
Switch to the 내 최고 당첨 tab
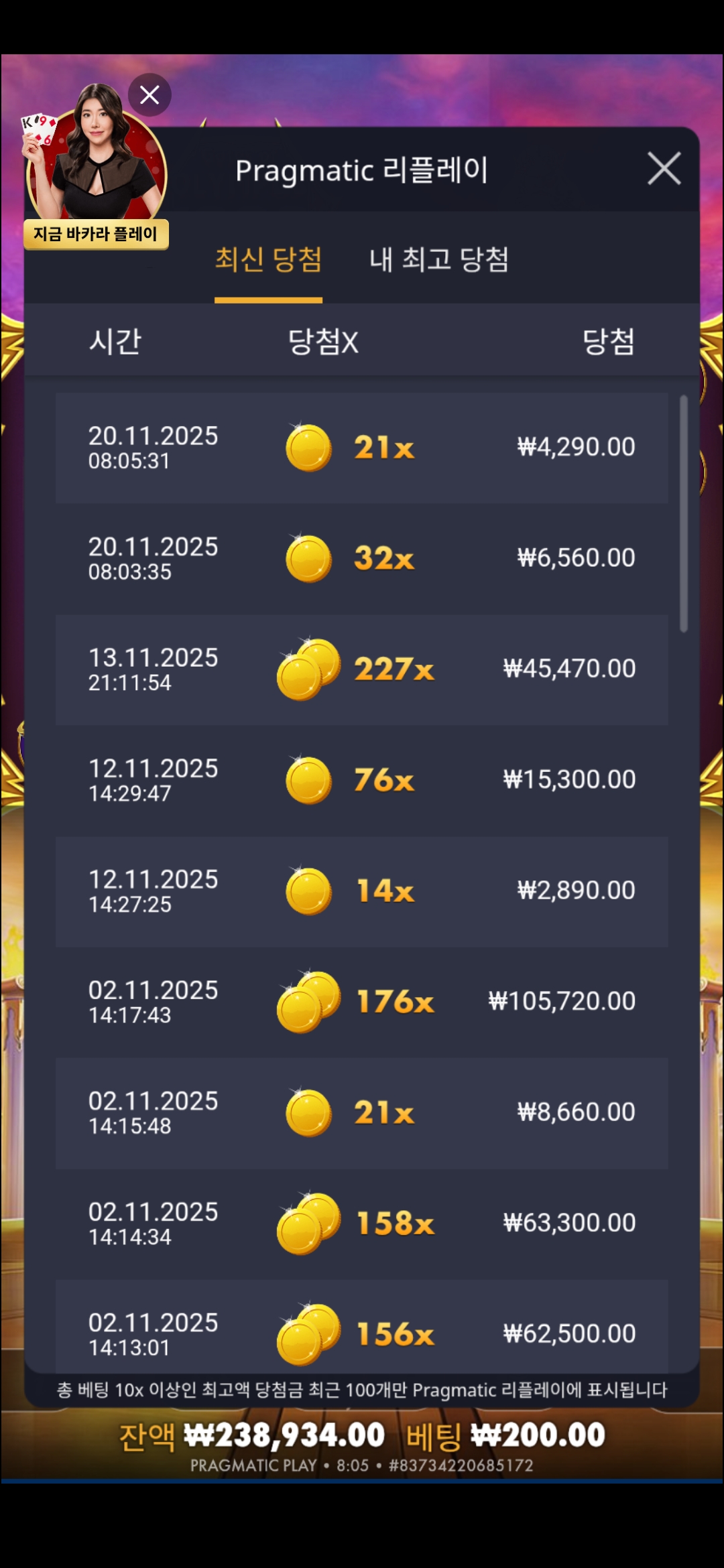click(439, 260)
